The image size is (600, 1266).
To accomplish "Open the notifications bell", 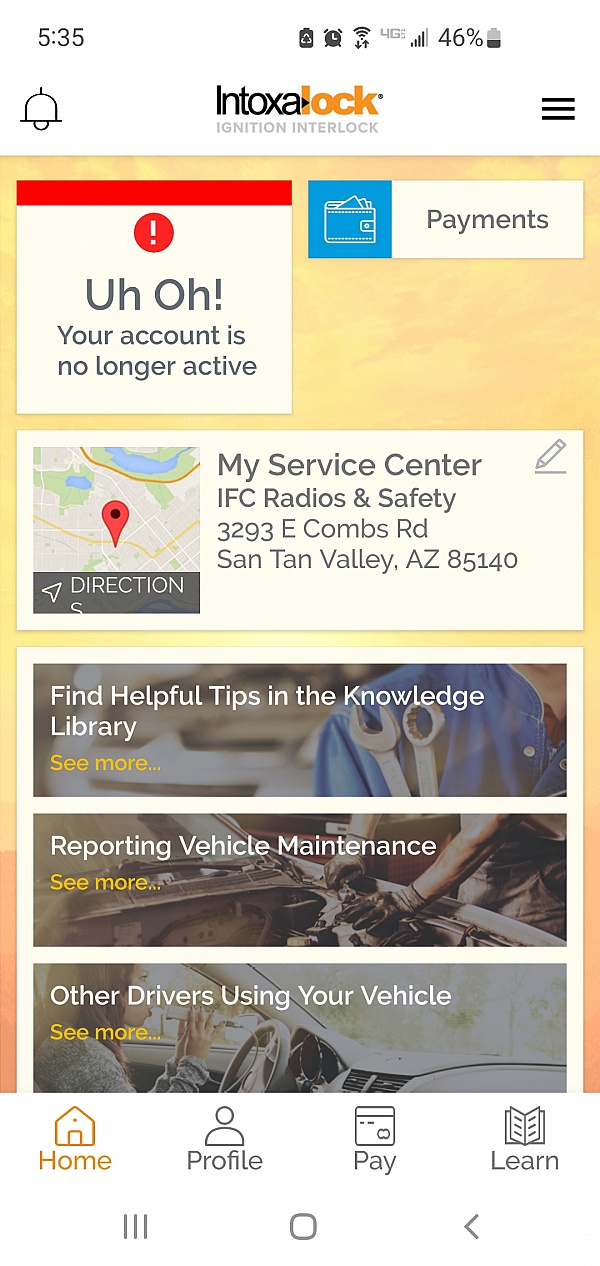I will (x=41, y=109).
